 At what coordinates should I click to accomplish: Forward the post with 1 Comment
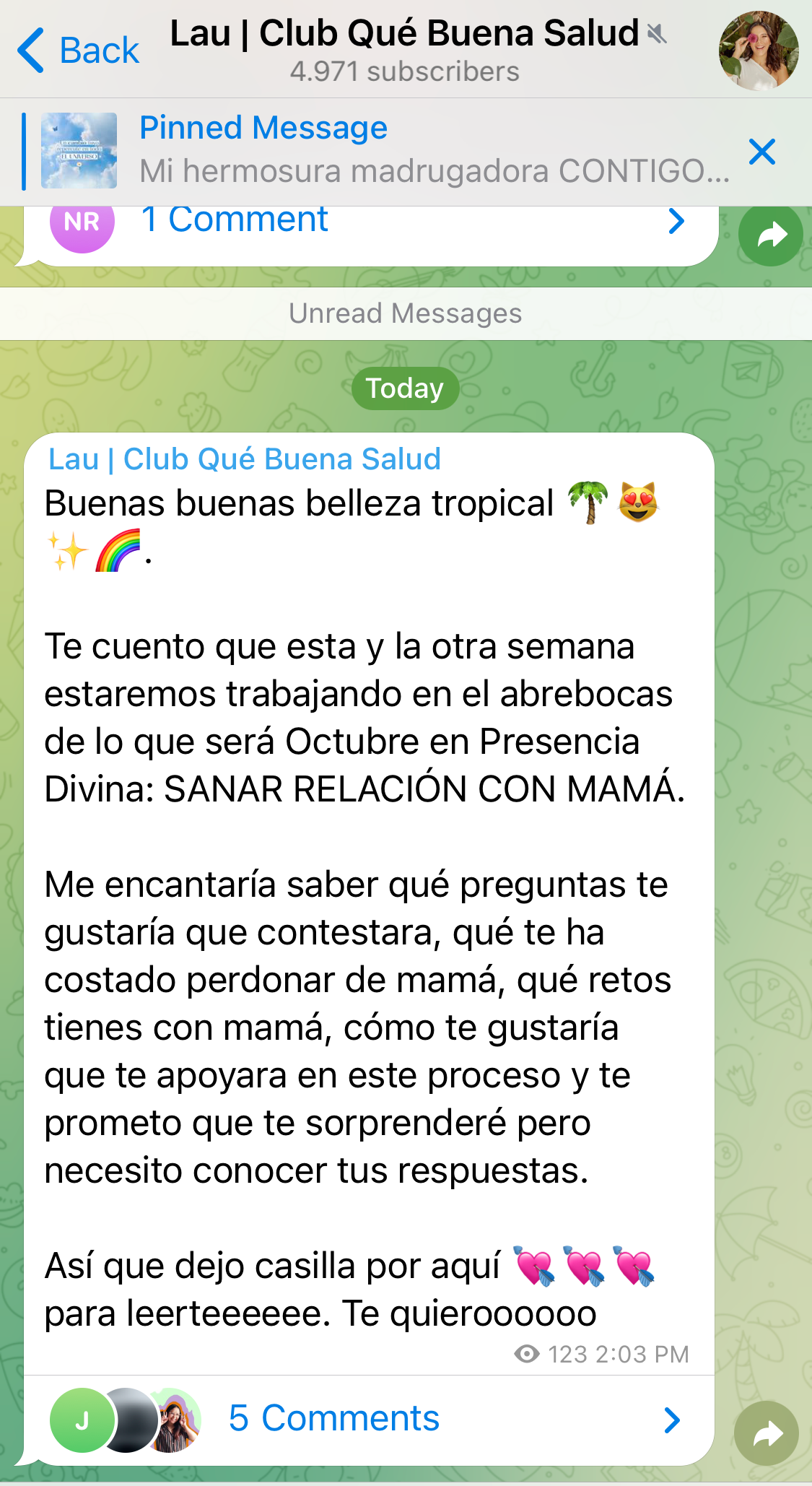771,235
